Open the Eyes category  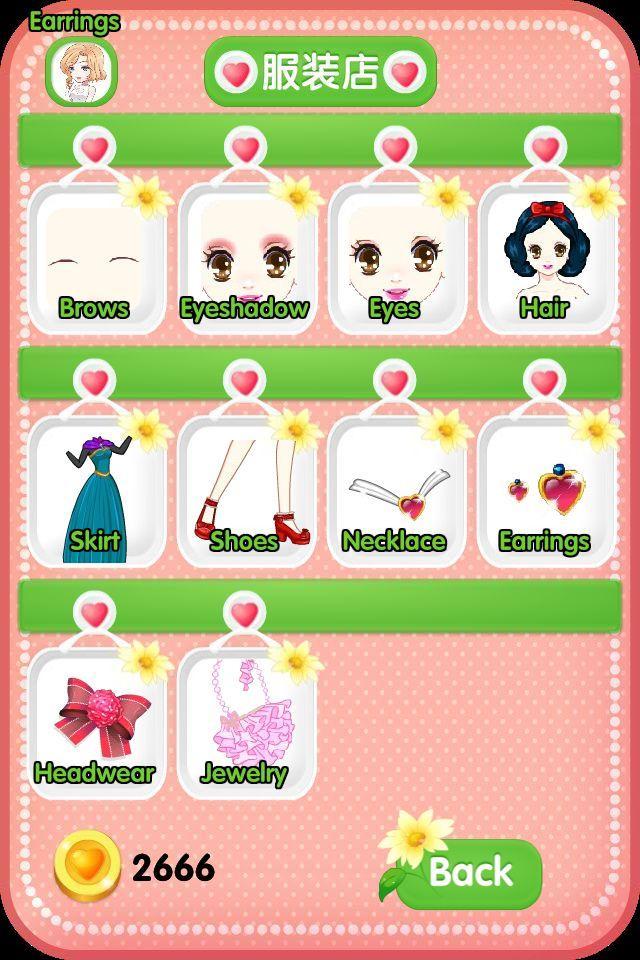click(395, 260)
